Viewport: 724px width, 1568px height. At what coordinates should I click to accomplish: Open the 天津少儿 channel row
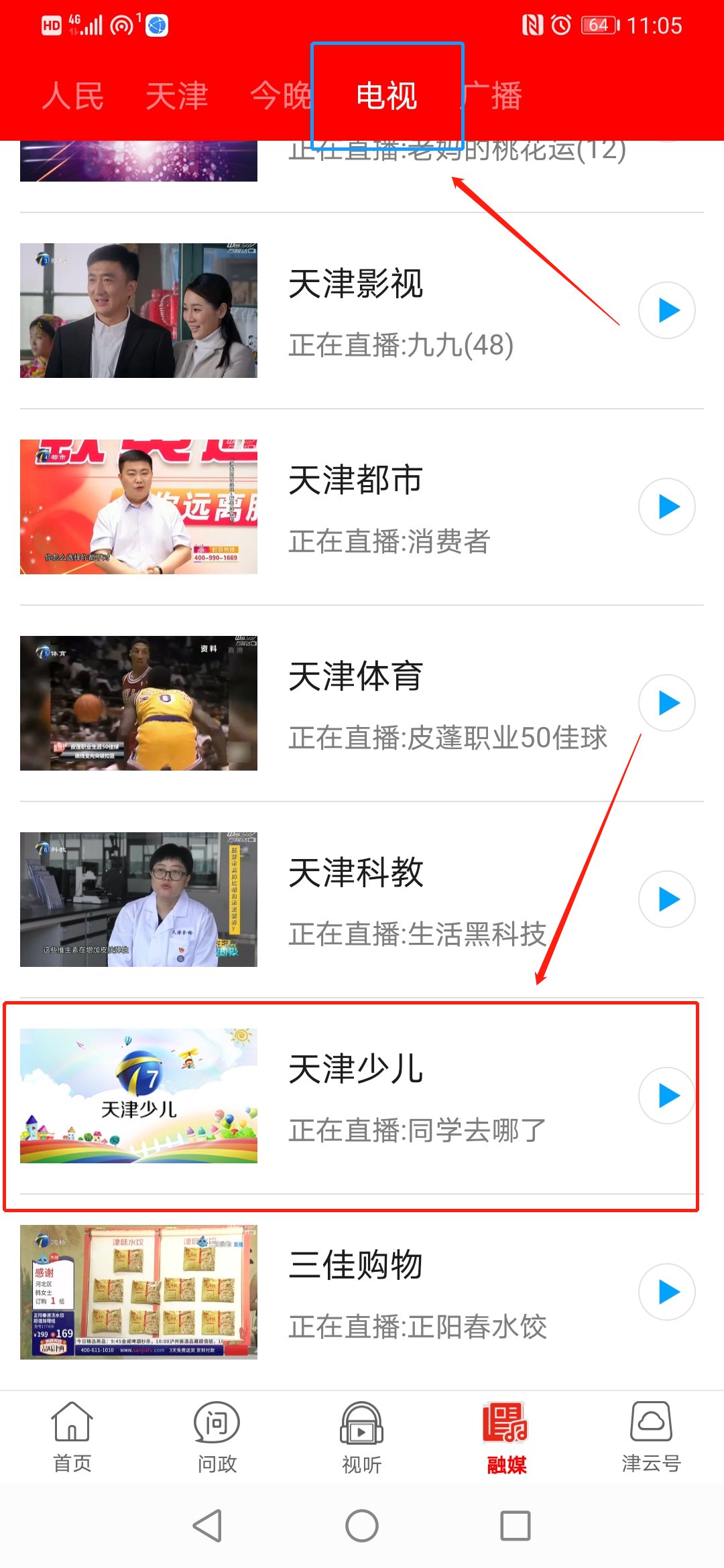pos(416,1097)
